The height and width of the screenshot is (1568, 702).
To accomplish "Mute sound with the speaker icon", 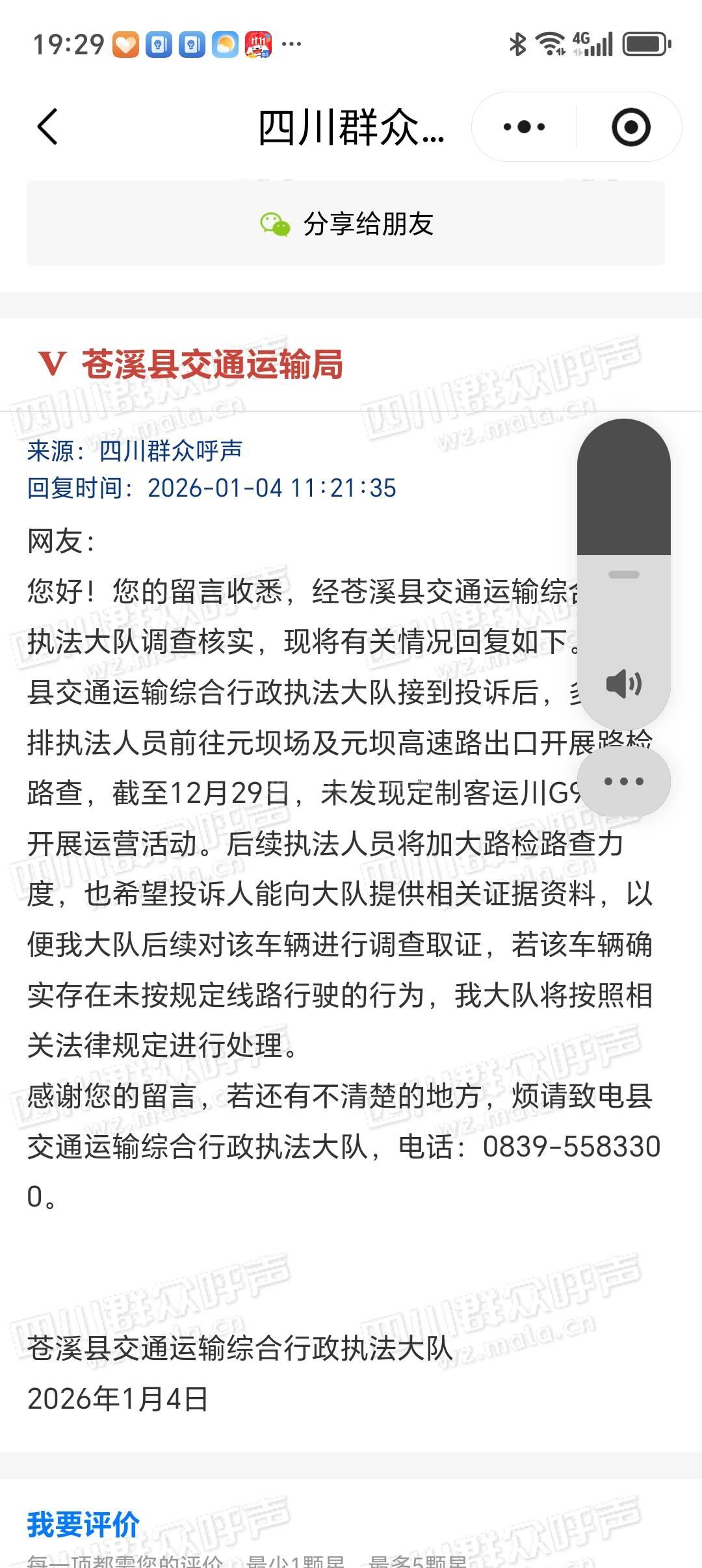I will (x=623, y=684).
